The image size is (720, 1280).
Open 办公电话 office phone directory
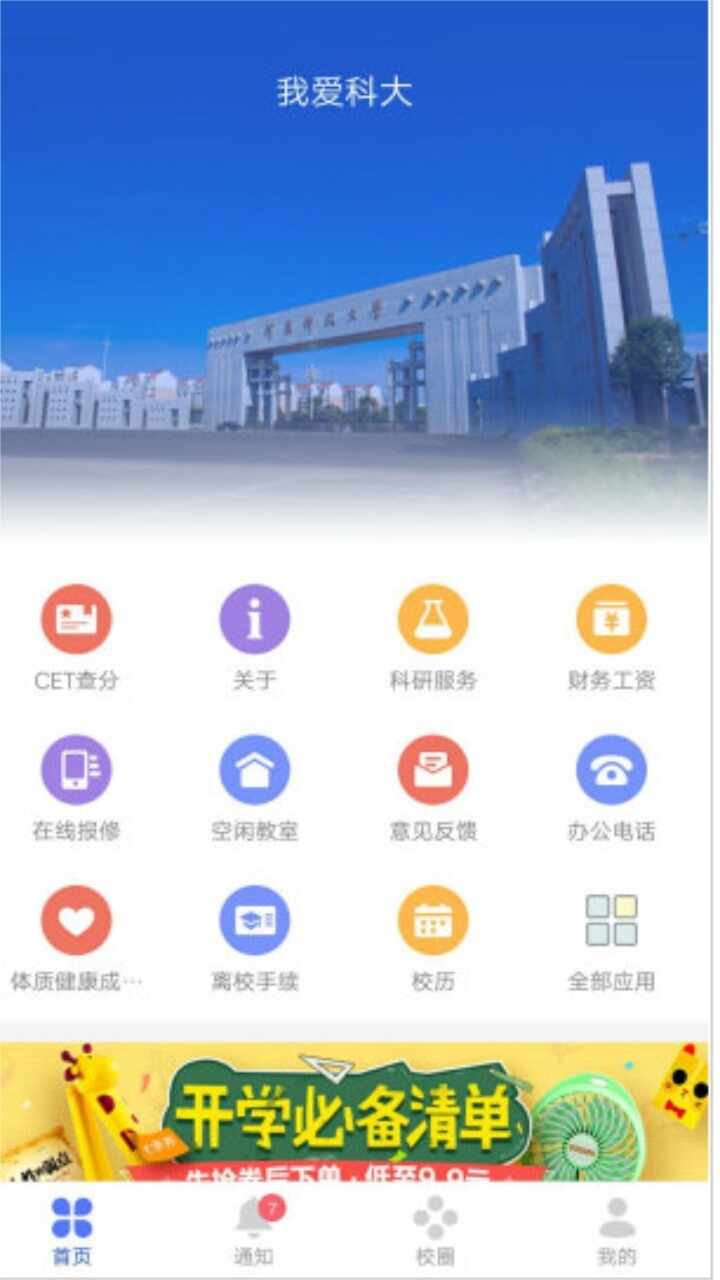[x=611, y=788]
